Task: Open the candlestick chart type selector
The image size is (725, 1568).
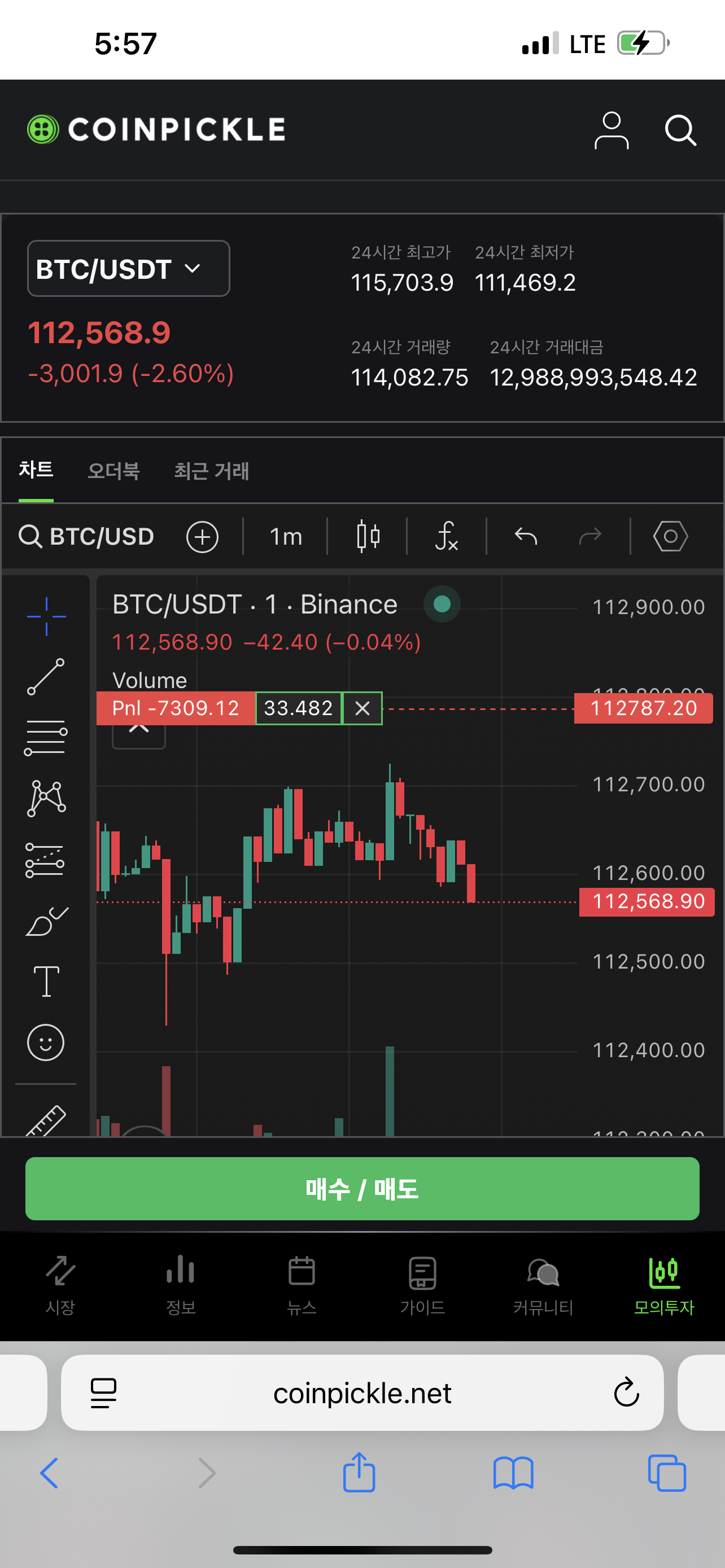Action: click(368, 536)
